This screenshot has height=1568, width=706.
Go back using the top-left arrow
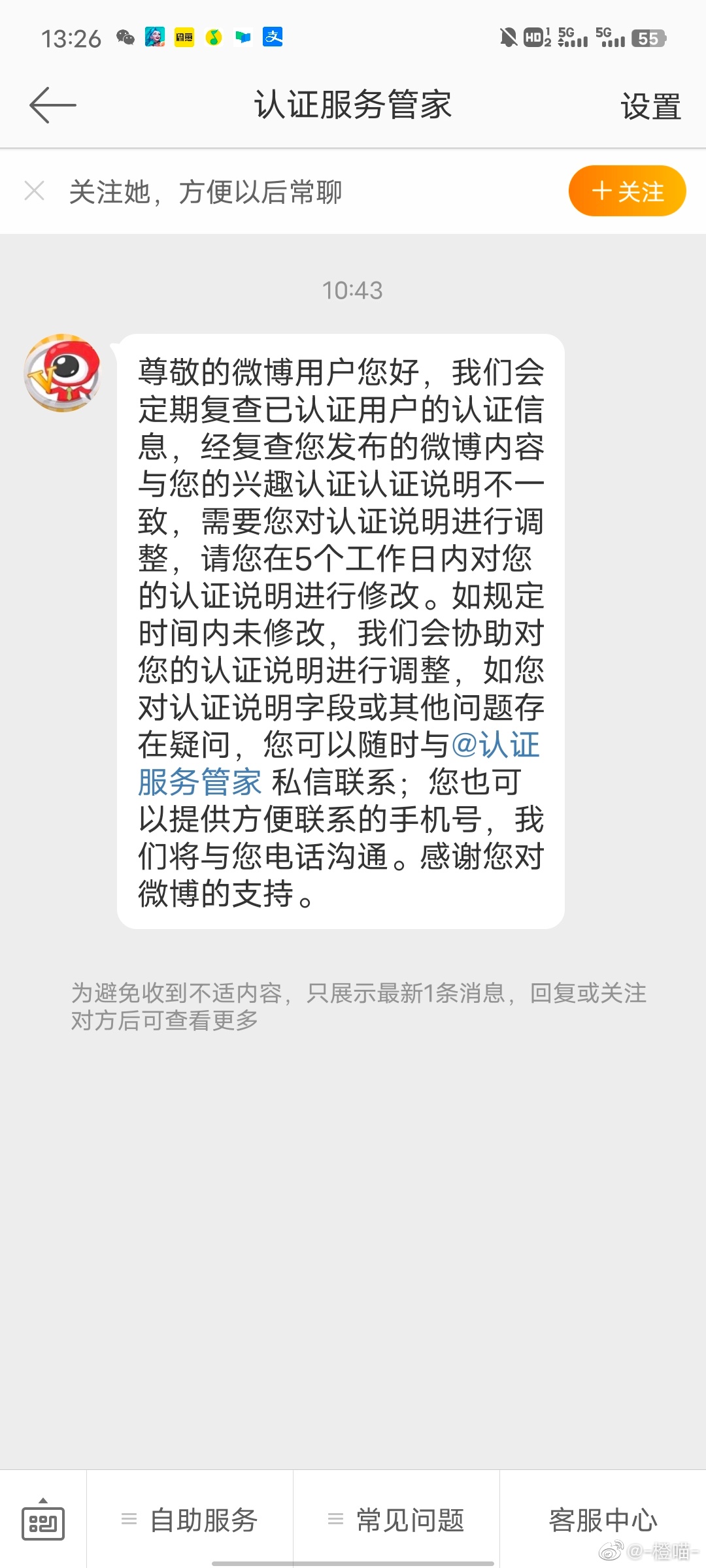point(53,105)
